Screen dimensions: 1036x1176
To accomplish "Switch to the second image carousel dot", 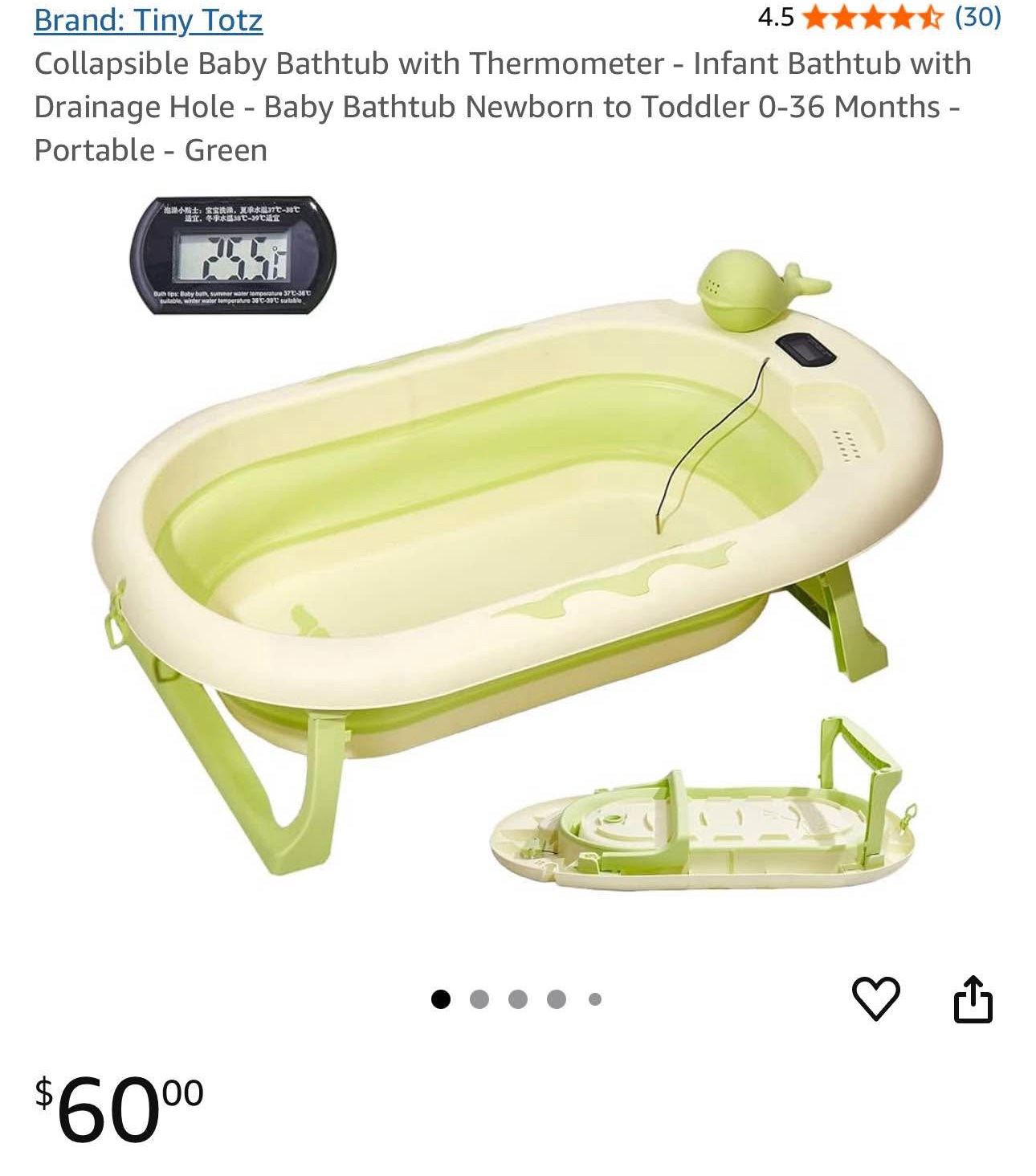I will 479,998.
